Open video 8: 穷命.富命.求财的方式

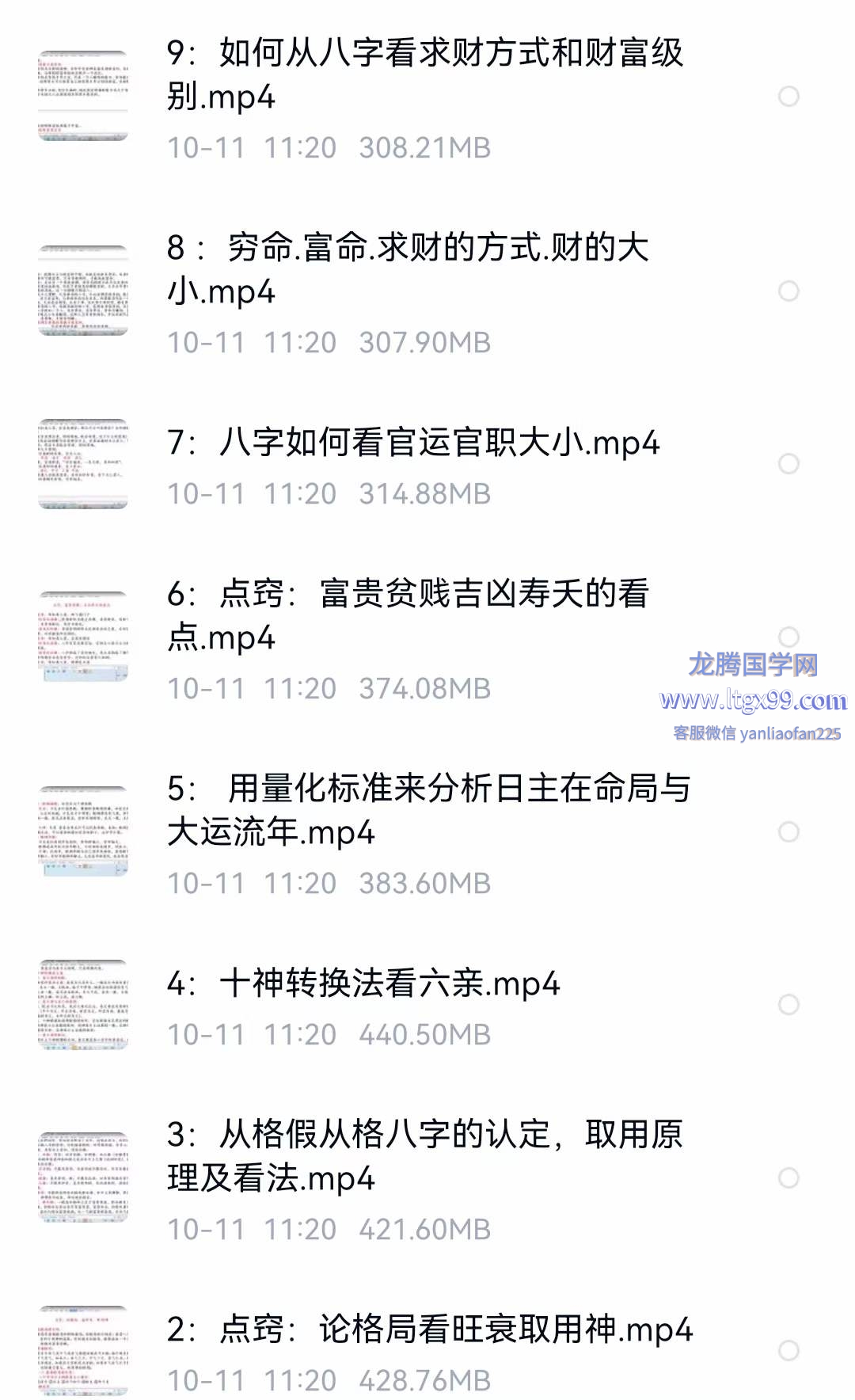coord(407,269)
